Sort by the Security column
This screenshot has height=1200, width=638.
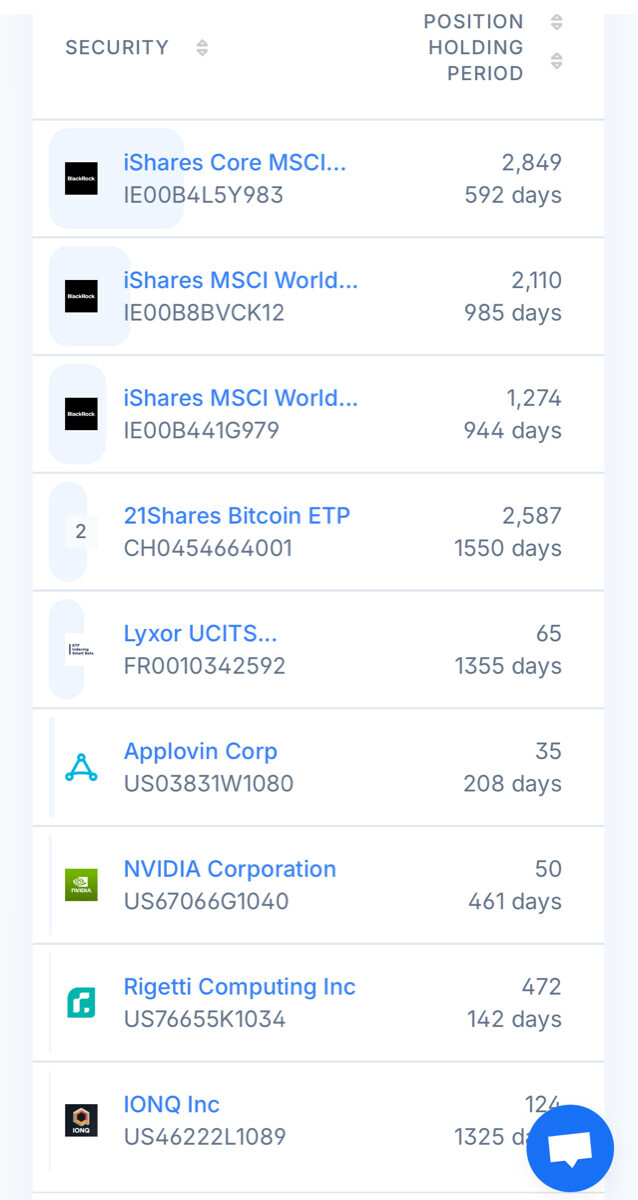tap(202, 48)
